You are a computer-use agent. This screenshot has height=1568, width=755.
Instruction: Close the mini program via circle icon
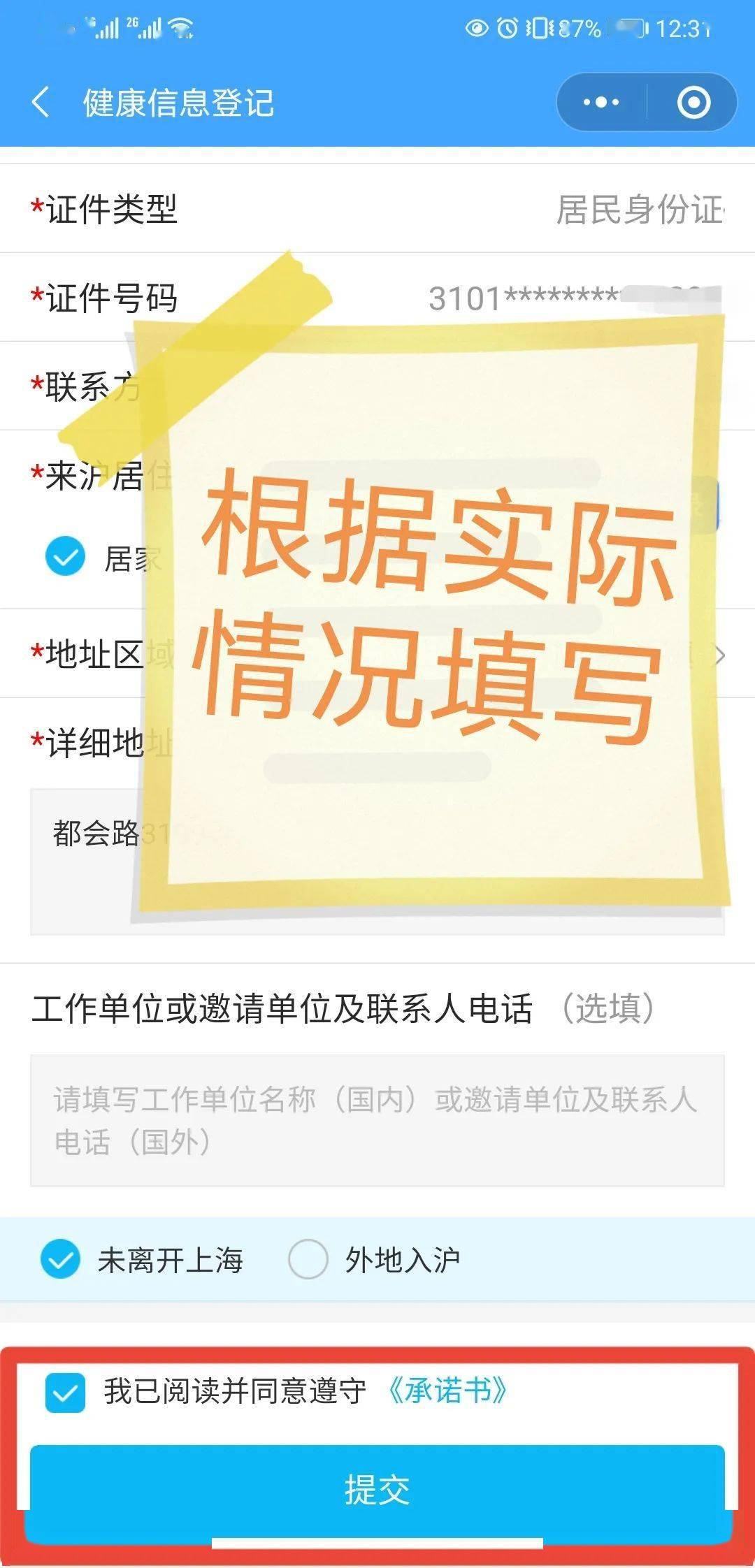[x=693, y=103]
